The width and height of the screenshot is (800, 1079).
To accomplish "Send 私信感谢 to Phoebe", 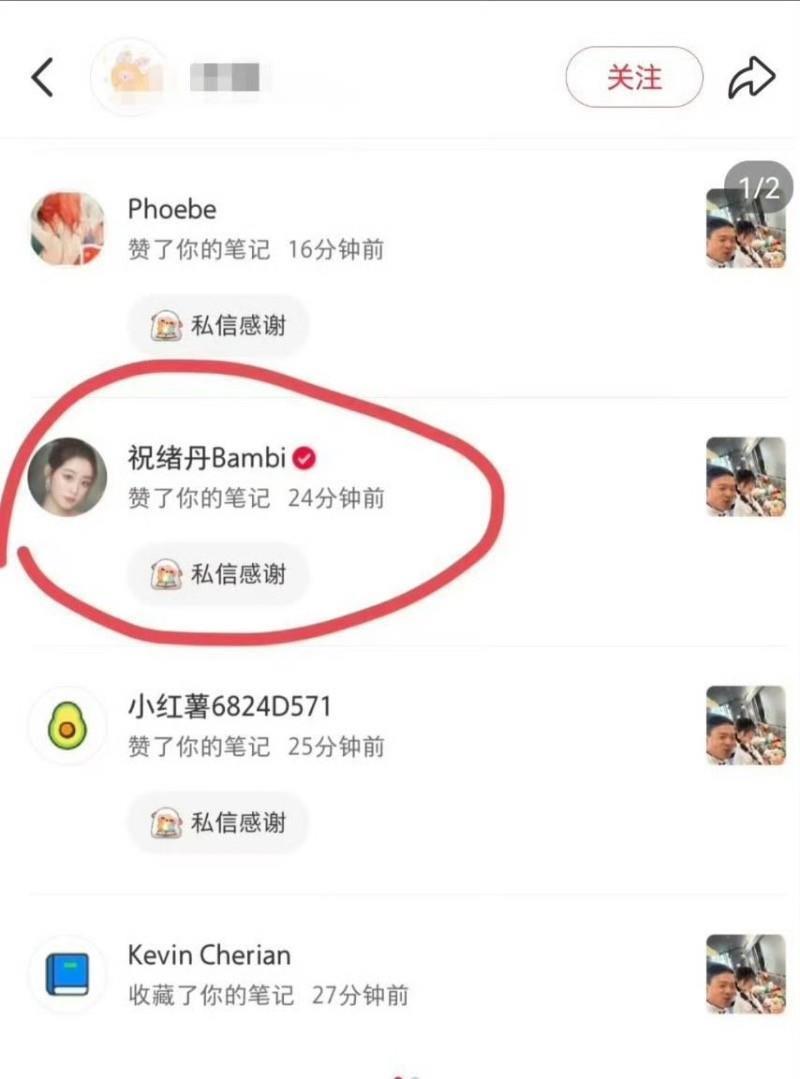I will click(218, 326).
